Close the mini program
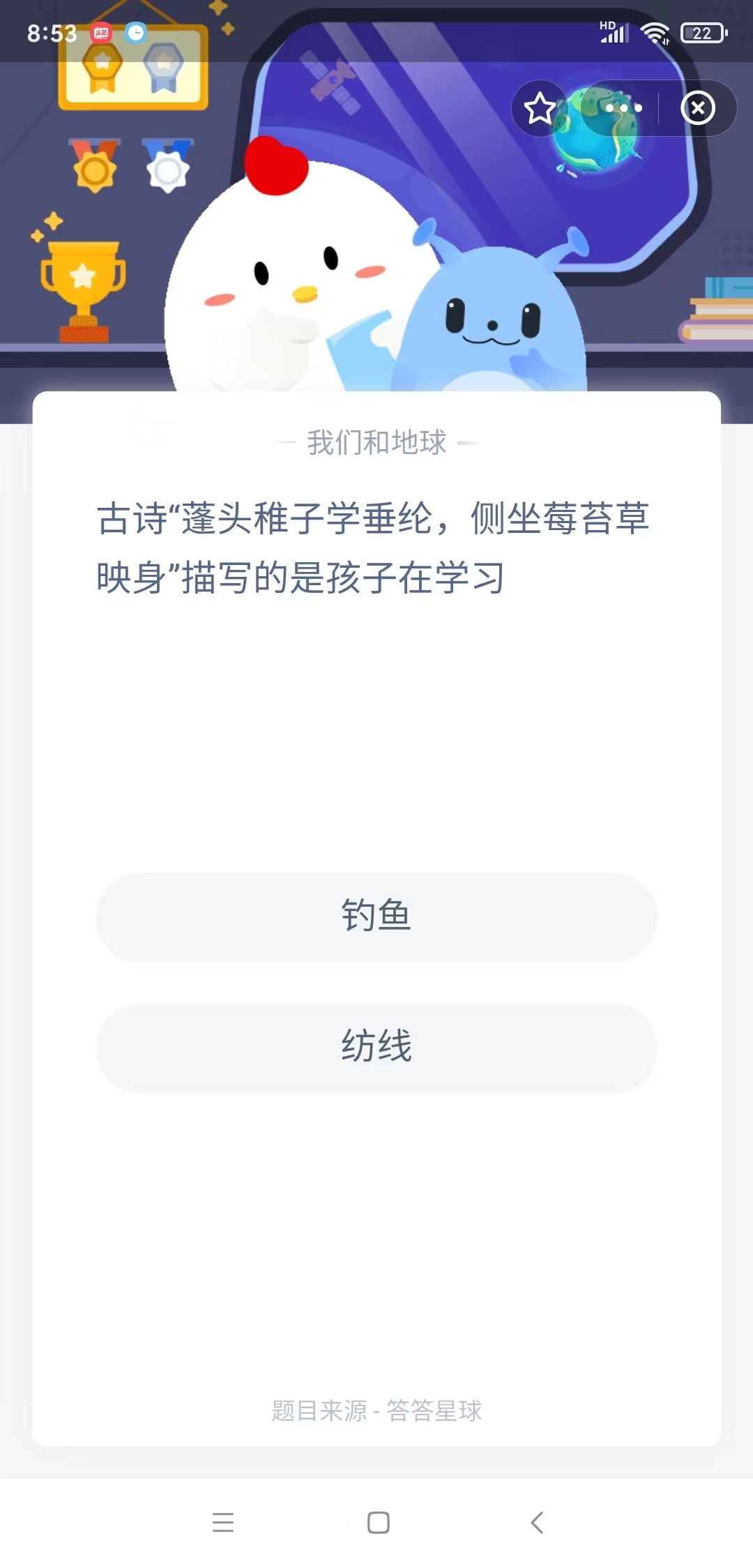 click(698, 108)
